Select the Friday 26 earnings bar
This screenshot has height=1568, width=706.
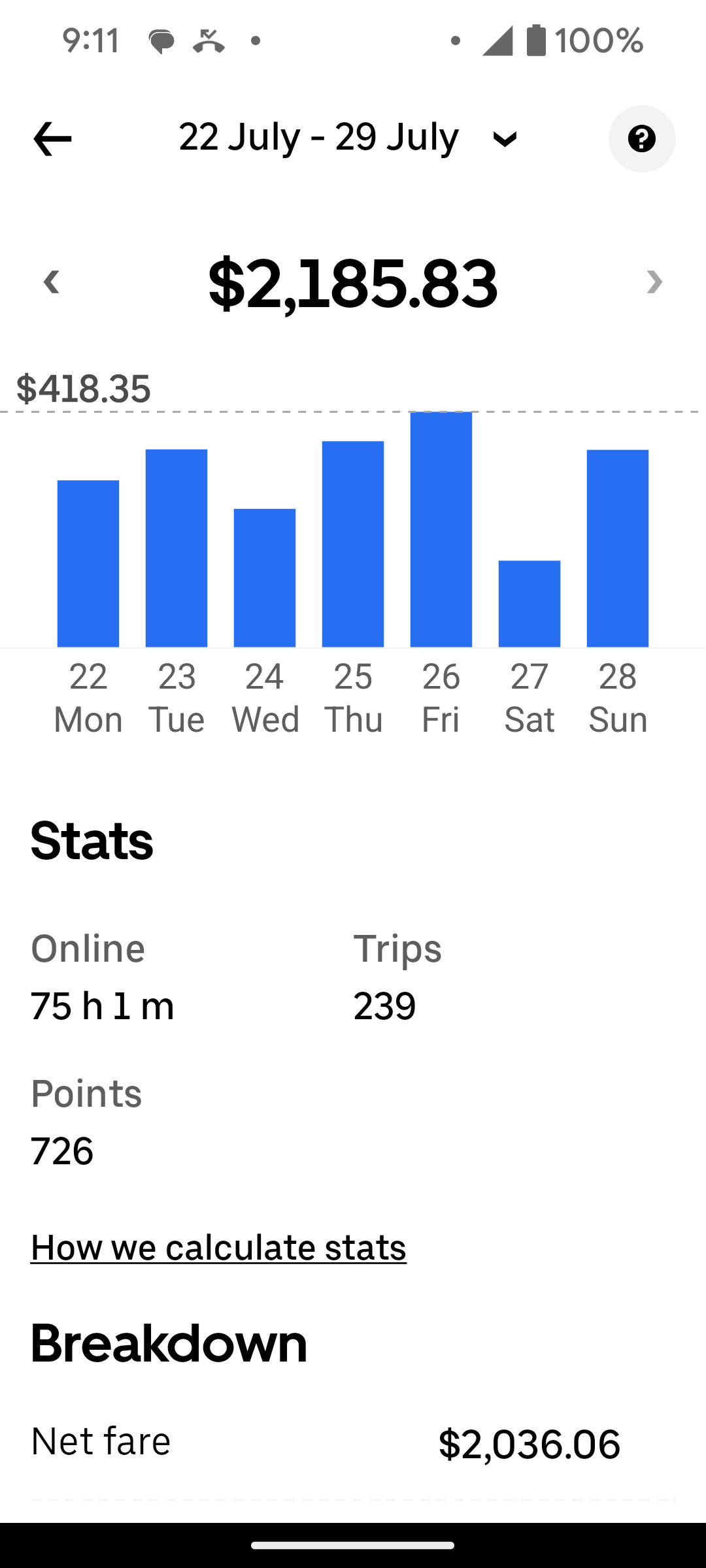(x=441, y=529)
